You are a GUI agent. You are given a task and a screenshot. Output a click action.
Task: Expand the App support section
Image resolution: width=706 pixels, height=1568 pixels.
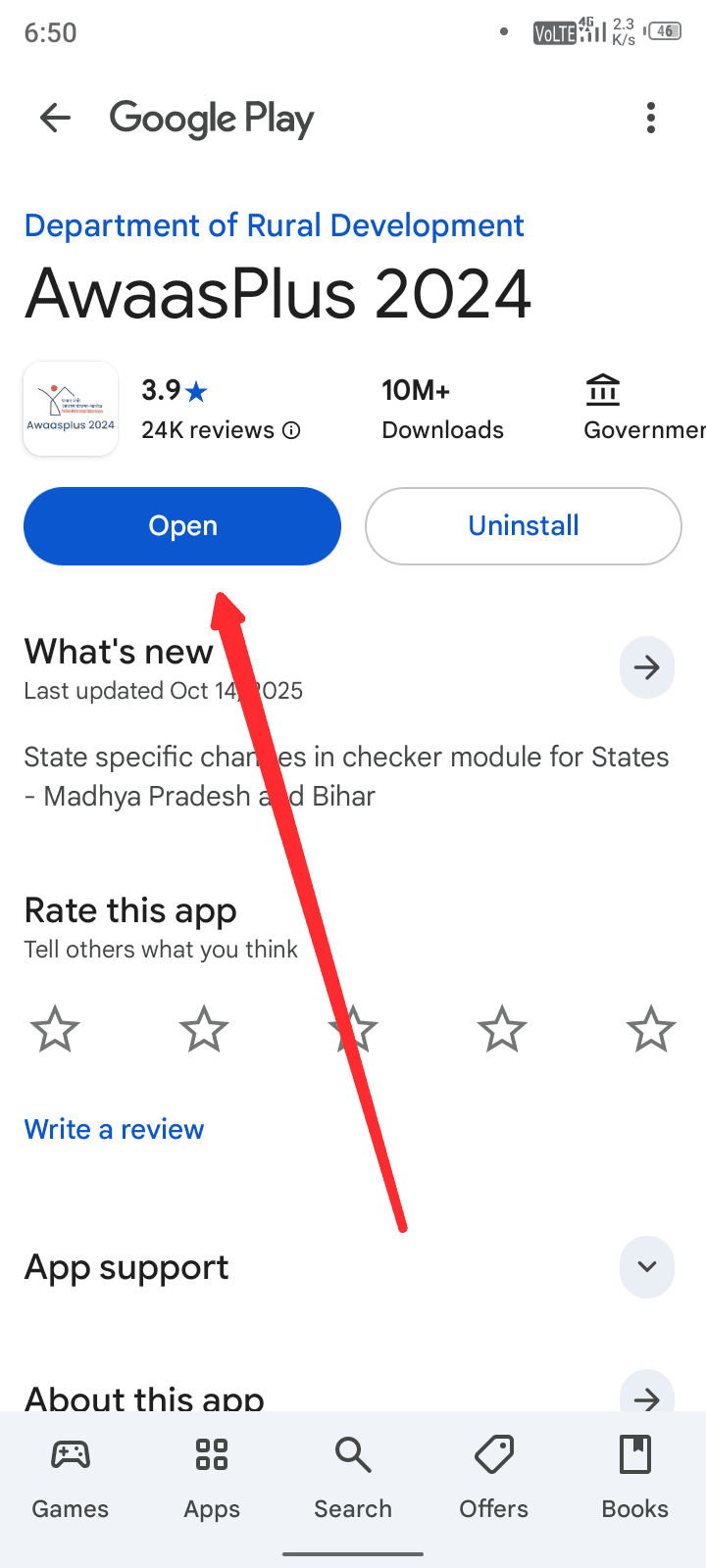646,1266
